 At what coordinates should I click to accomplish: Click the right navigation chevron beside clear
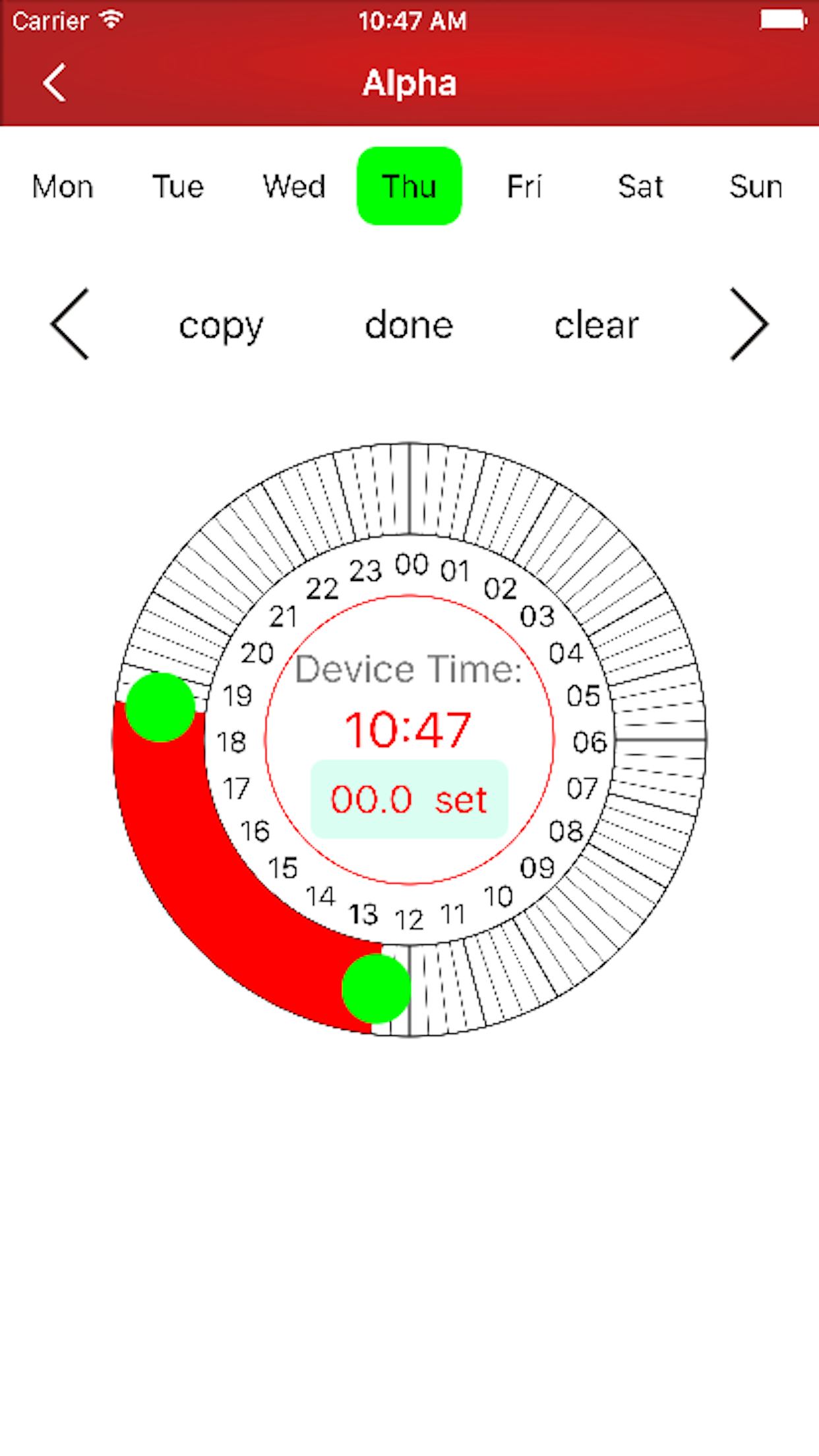[750, 324]
